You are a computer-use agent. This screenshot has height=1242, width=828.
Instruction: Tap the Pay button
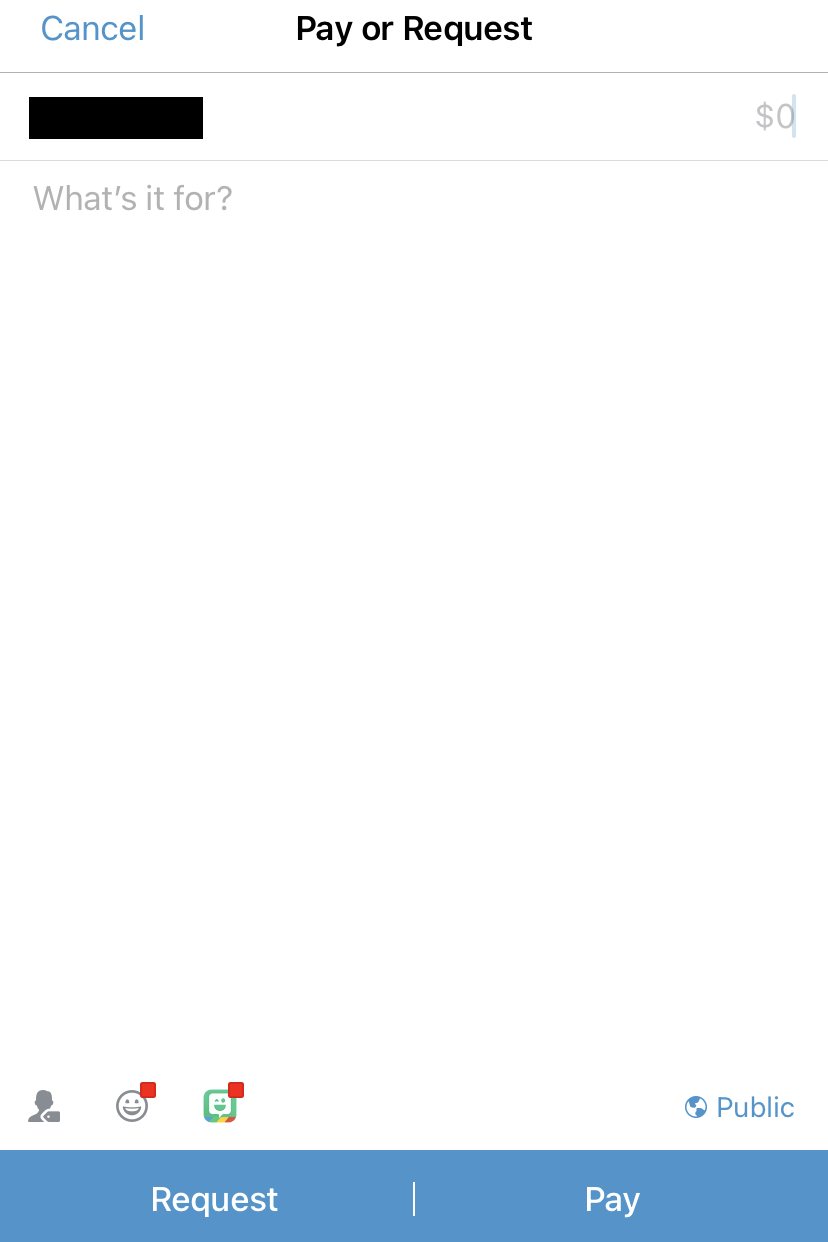click(612, 1199)
